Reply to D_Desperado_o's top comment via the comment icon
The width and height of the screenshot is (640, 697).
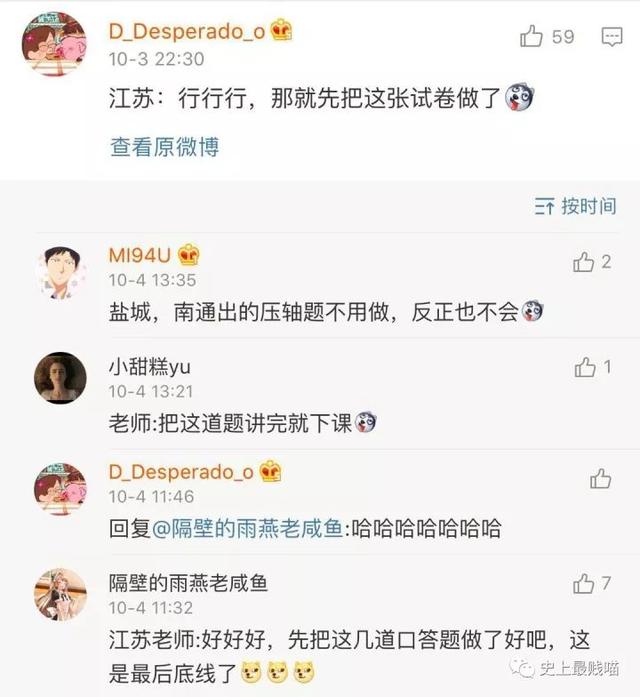(x=612, y=37)
